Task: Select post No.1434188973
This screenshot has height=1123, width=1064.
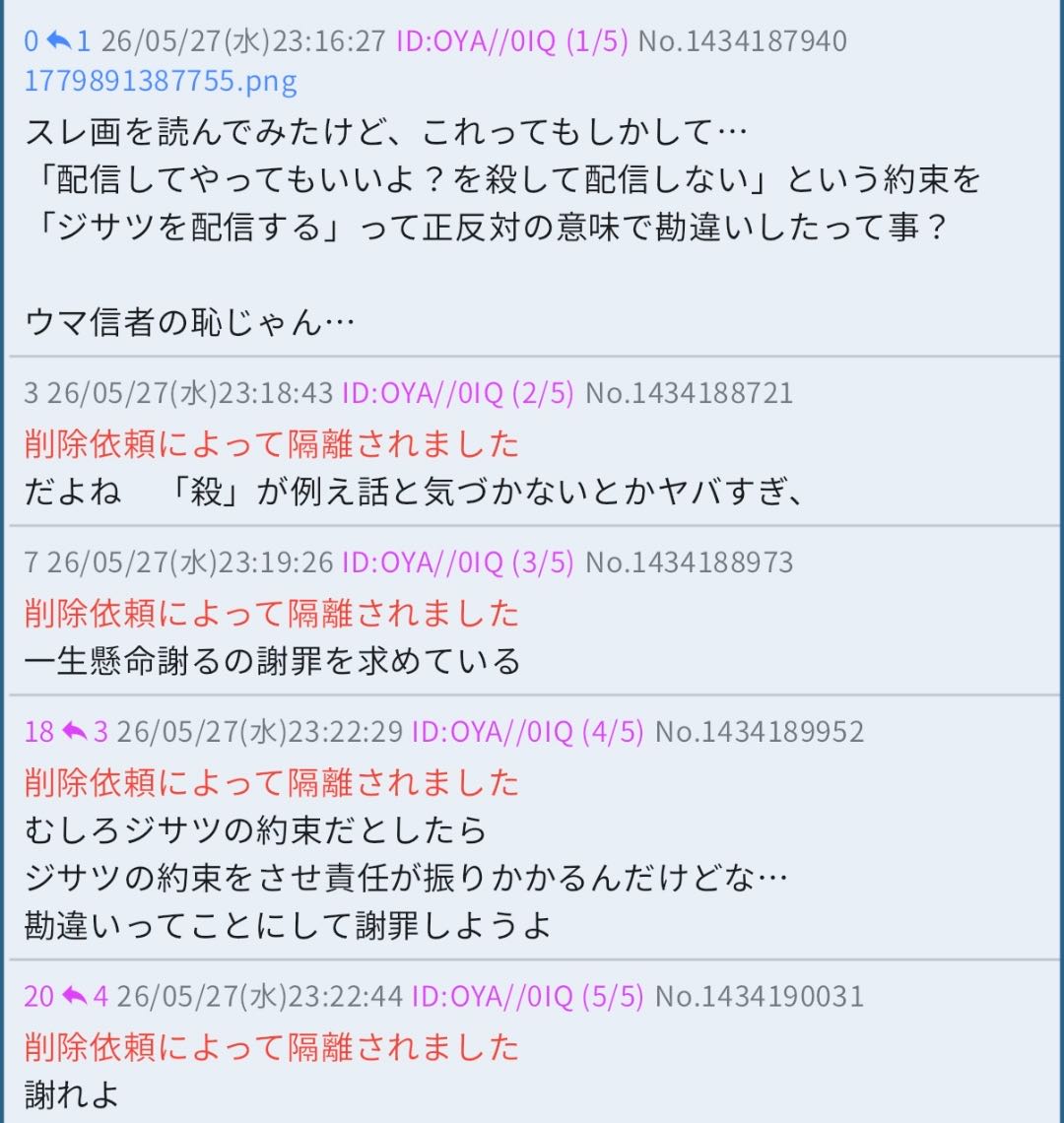Action: point(690,562)
